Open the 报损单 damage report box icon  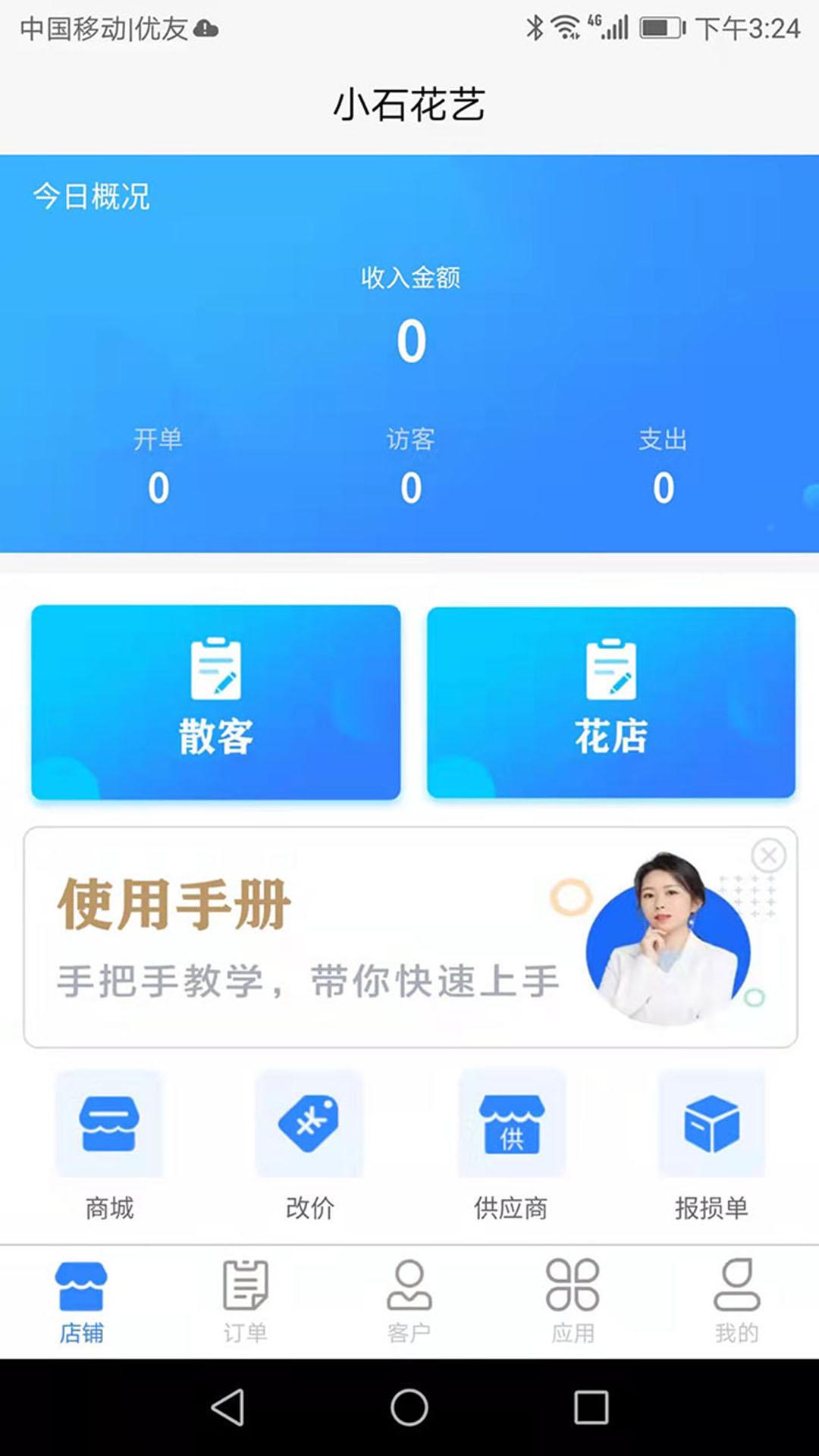click(711, 1125)
